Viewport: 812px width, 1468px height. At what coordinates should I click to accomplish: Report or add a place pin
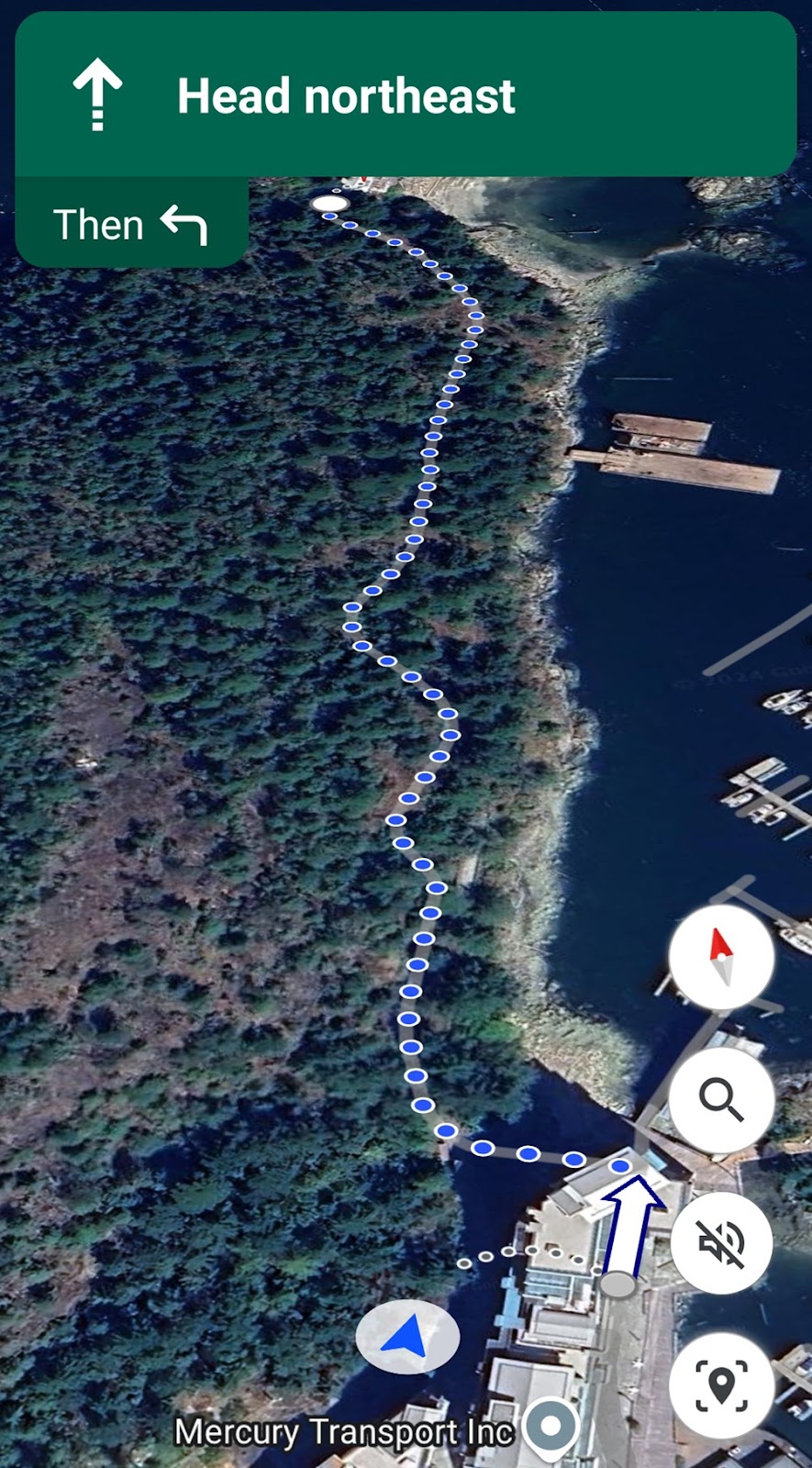721,1385
